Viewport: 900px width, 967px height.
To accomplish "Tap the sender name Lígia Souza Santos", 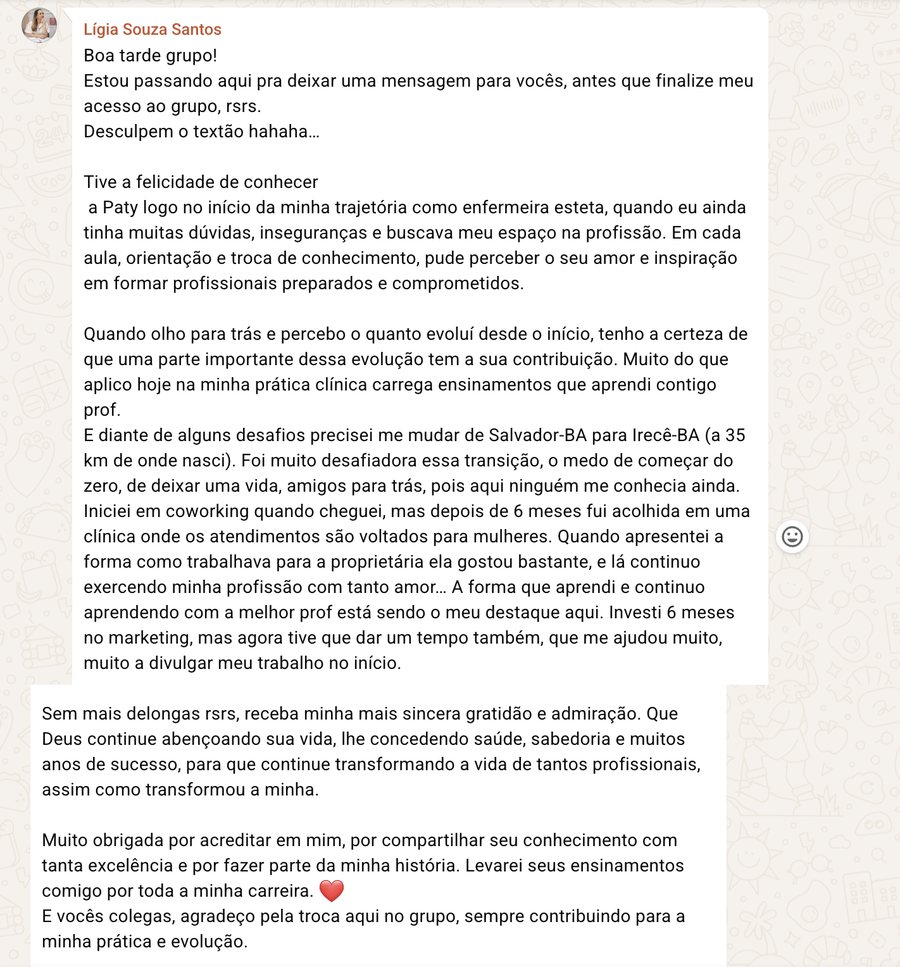I will 152,29.
